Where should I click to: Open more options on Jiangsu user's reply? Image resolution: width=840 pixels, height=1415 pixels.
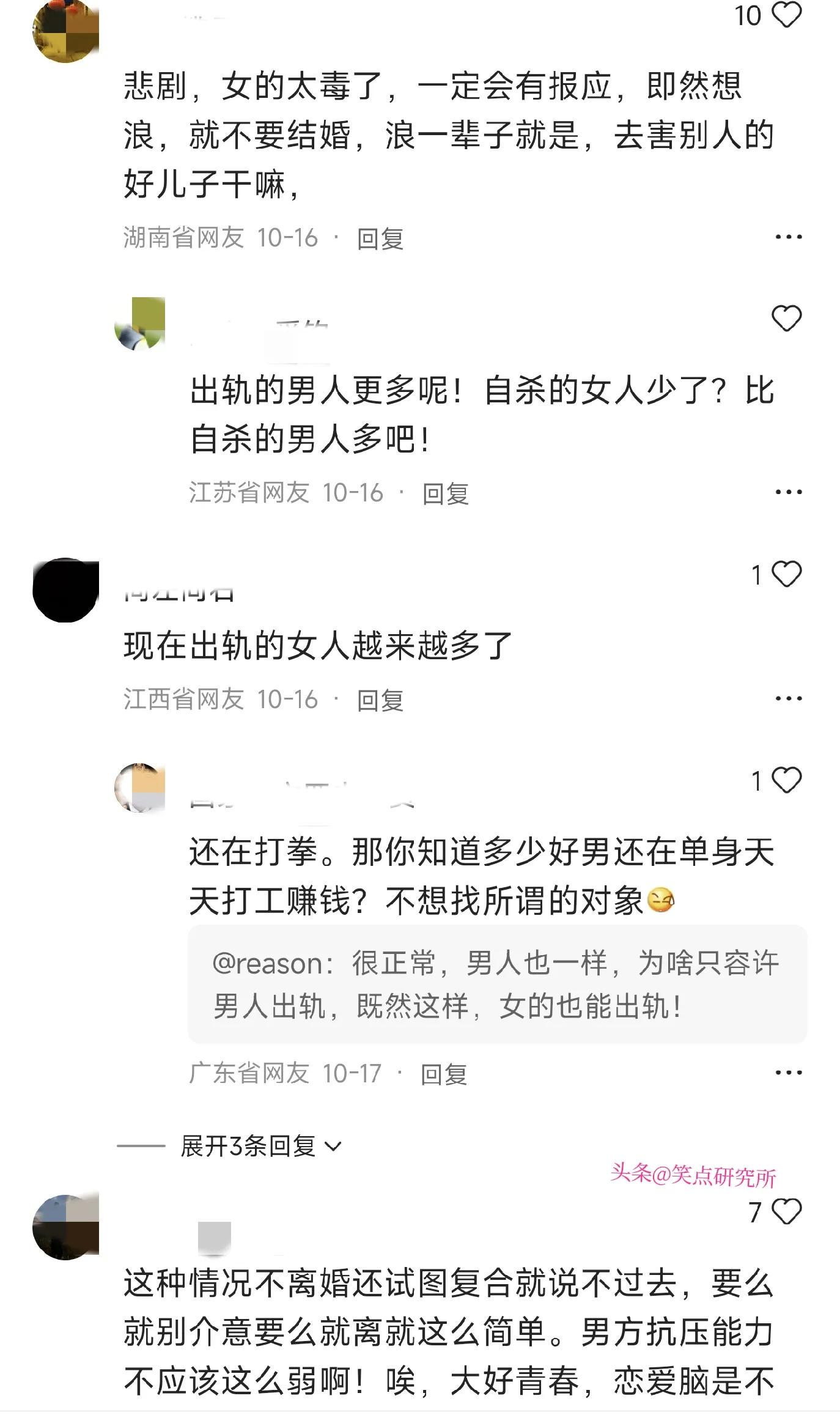point(787,492)
